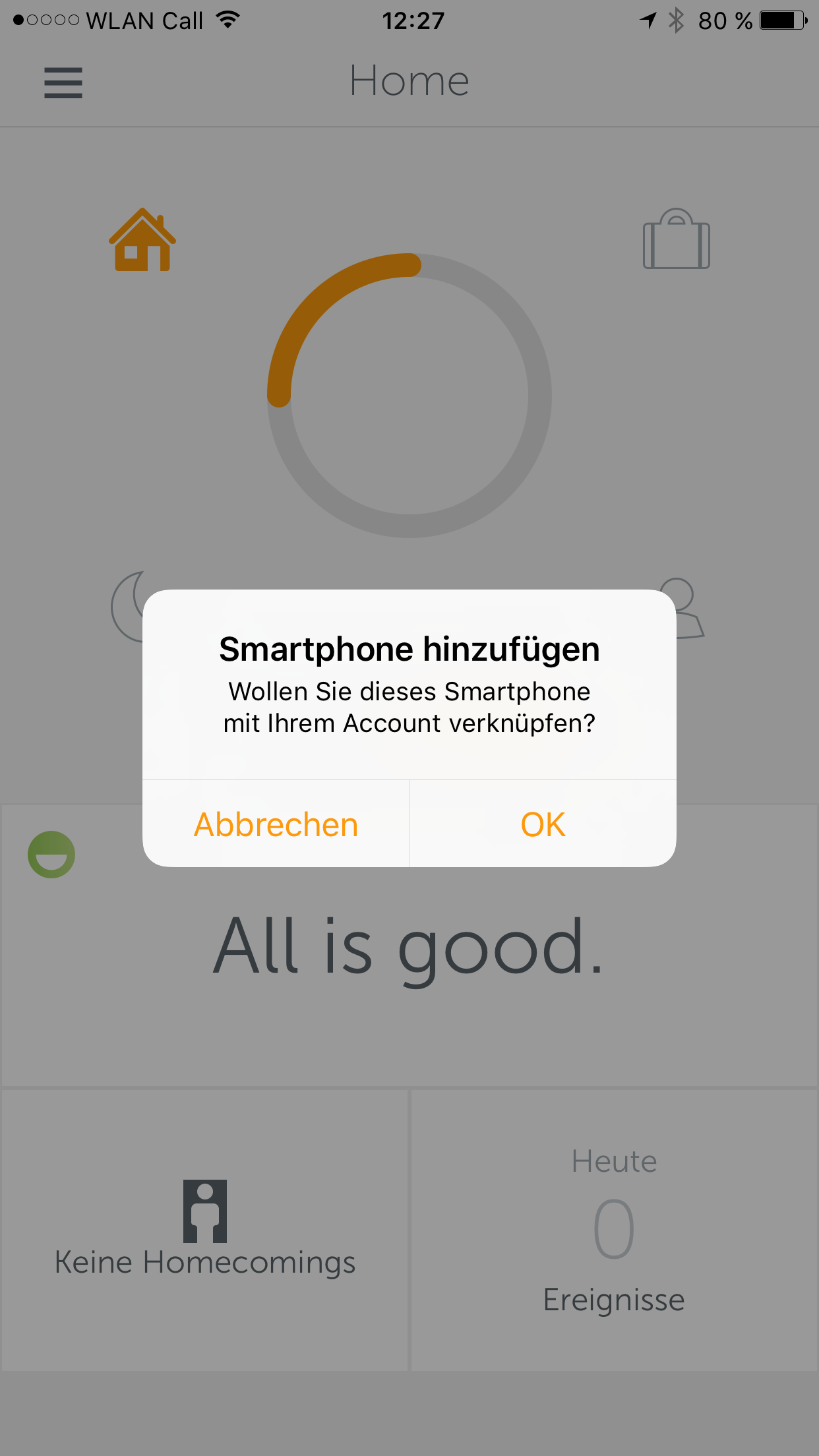Screen dimensions: 819x1456
Task: Select the orange home mode icon
Action: [x=142, y=240]
